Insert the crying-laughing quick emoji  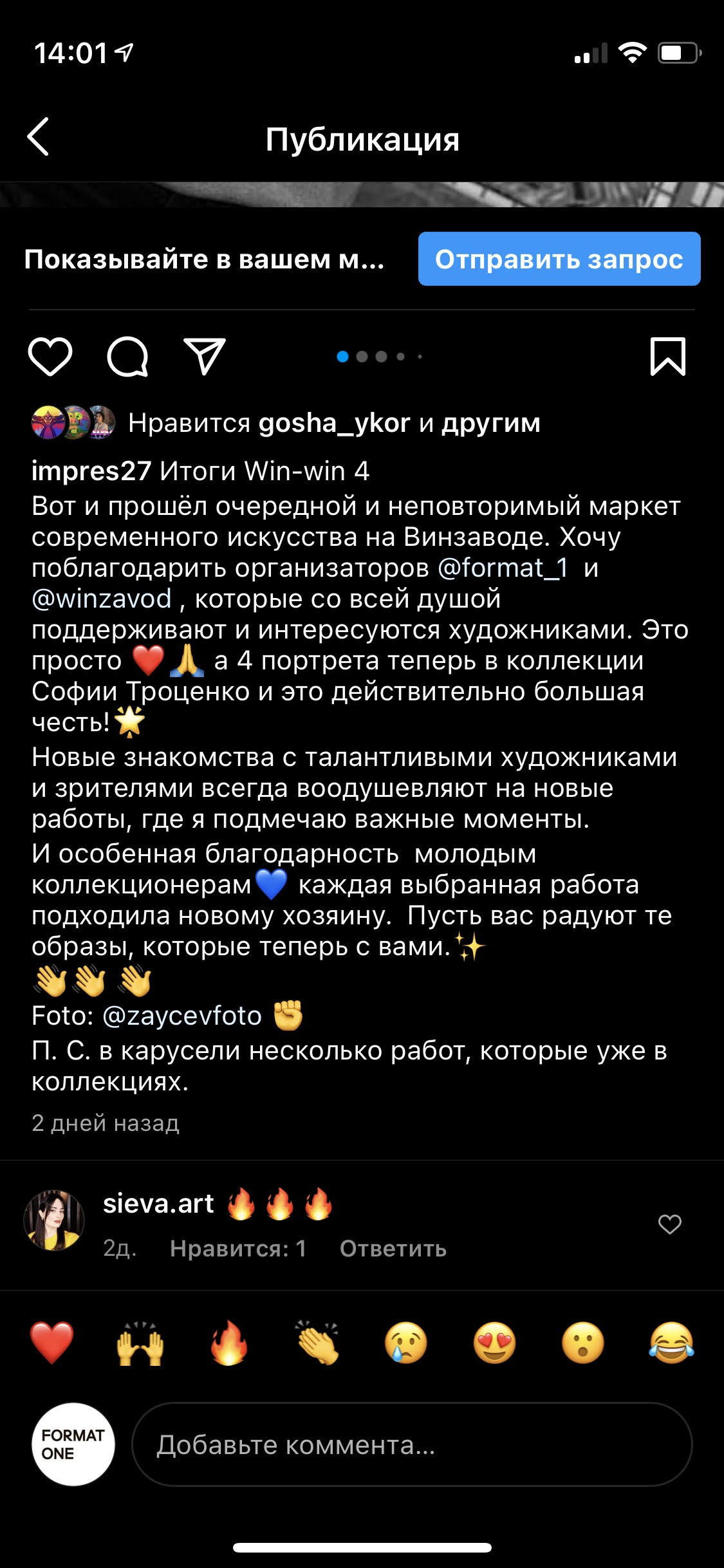point(671,1343)
